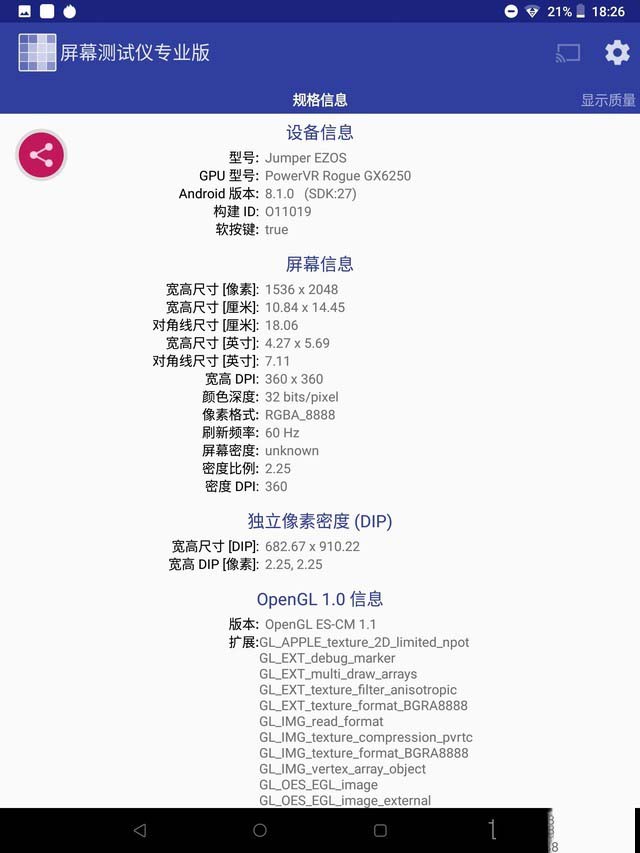This screenshot has height=853, width=640.
Task: Open recent apps with the square button
Action: (x=380, y=830)
